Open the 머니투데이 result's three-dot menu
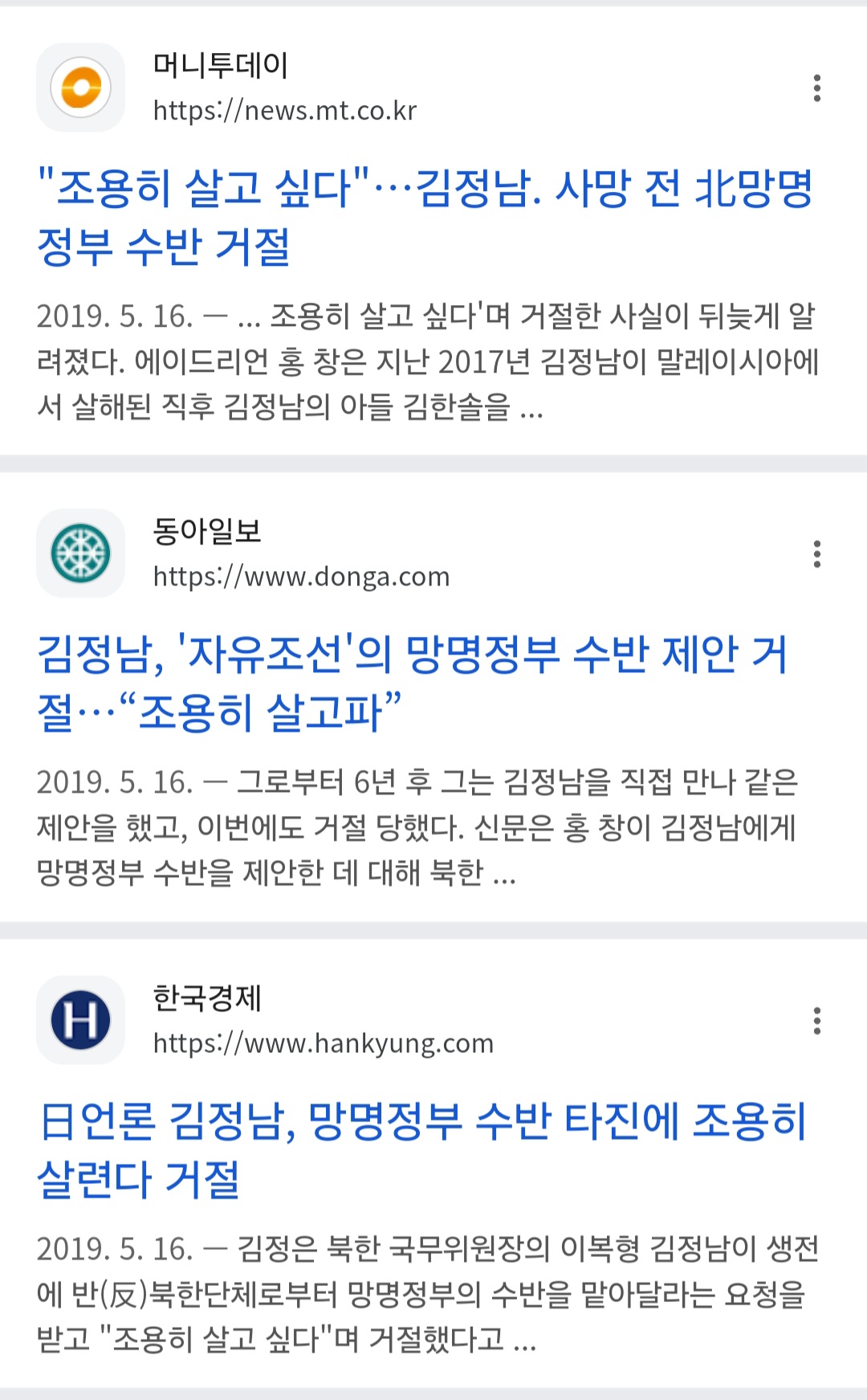Screen dimensions: 867x1400 pos(816,88)
